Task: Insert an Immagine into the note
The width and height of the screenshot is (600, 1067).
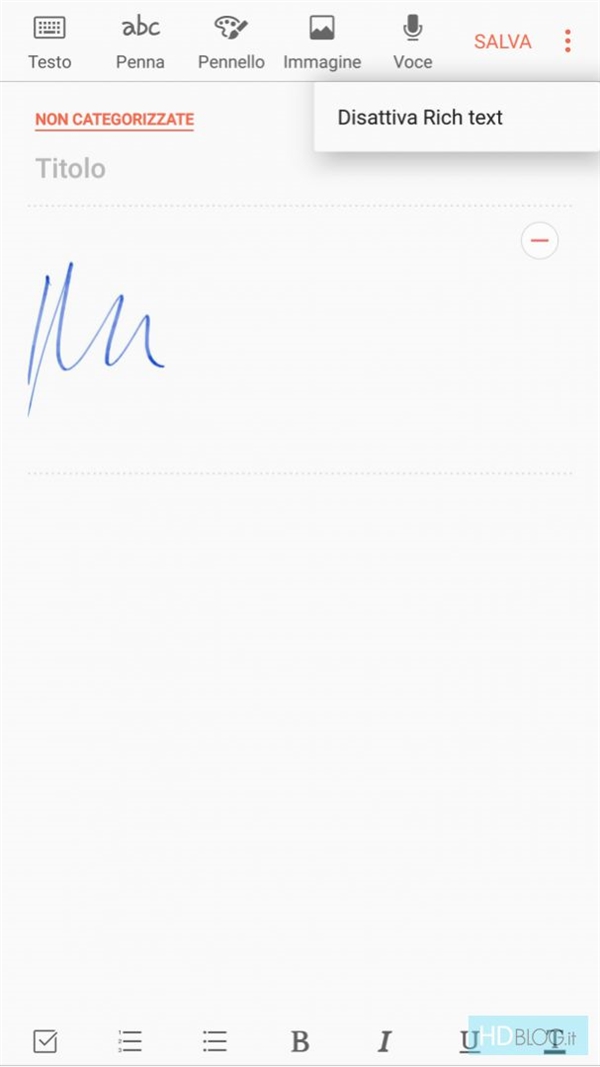Action: (x=322, y=43)
